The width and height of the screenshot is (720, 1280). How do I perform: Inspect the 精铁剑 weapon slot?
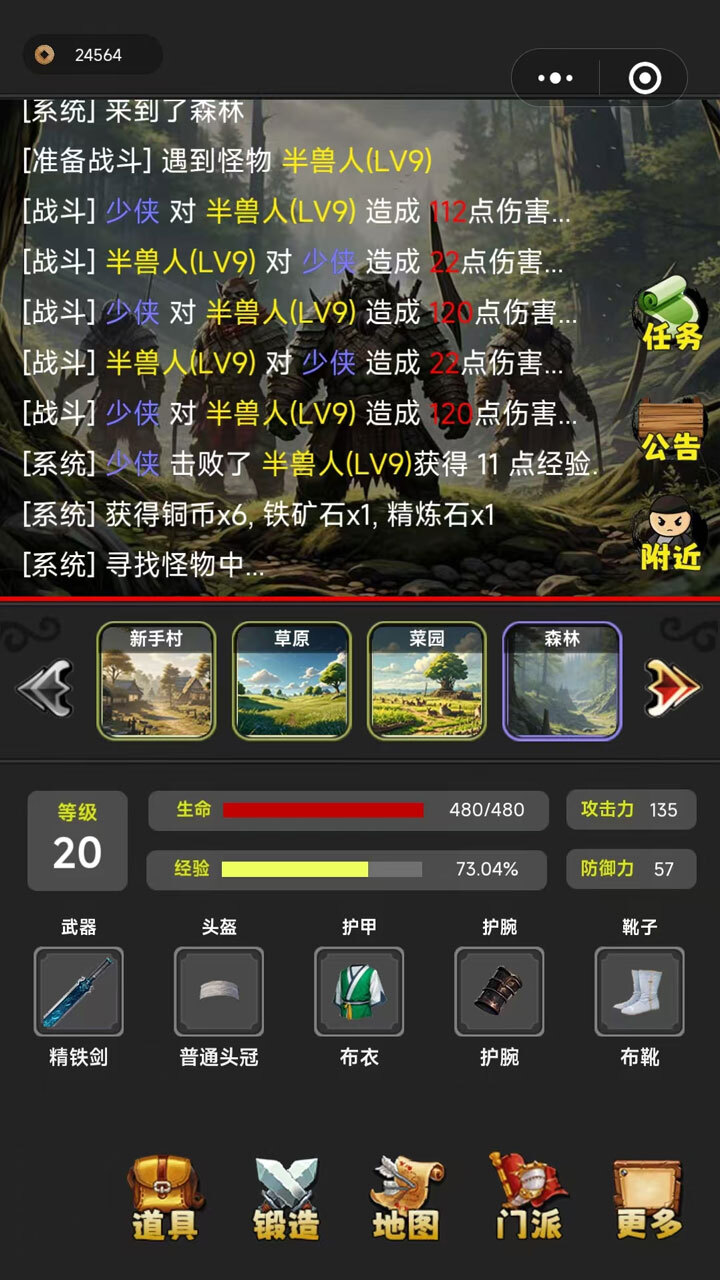79,991
